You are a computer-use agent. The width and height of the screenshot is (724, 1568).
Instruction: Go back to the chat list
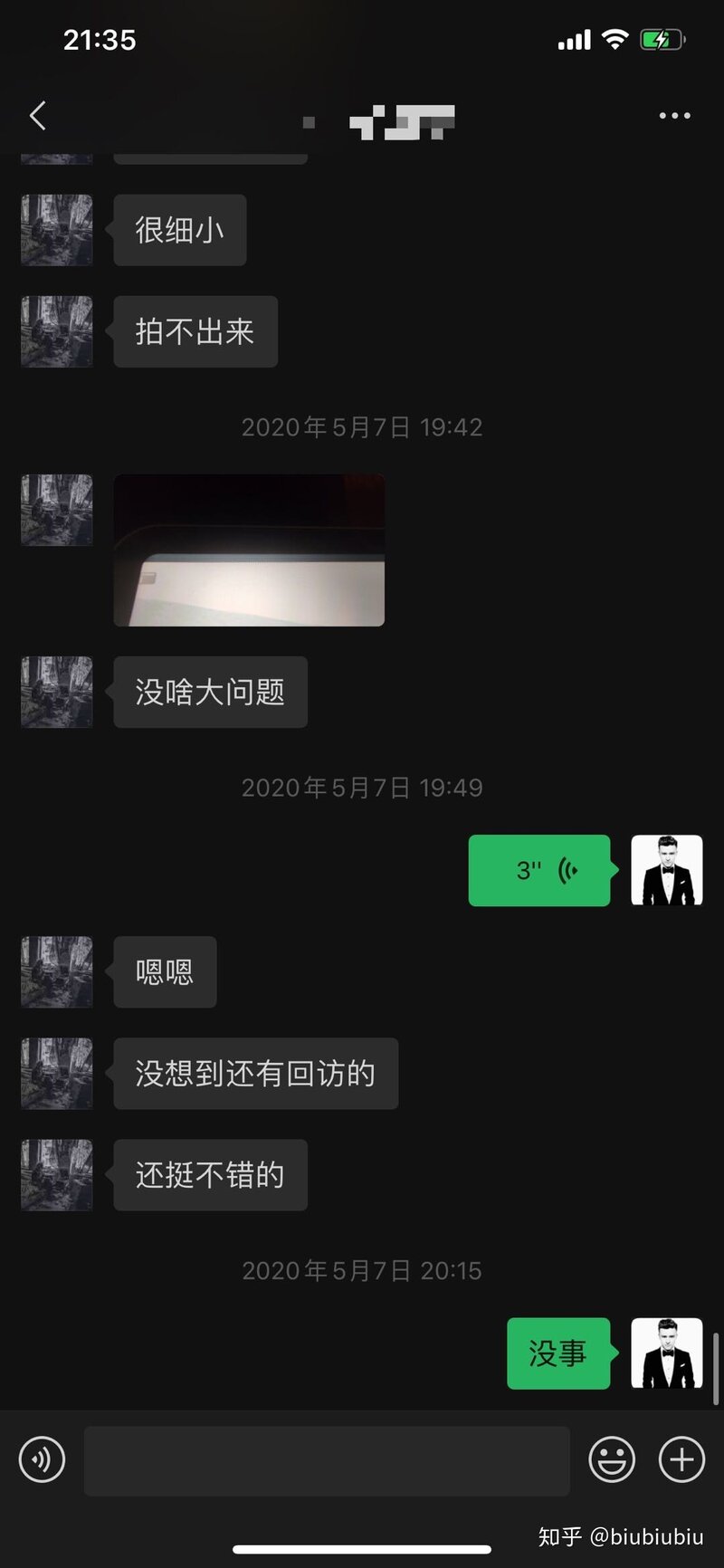[x=37, y=116]
